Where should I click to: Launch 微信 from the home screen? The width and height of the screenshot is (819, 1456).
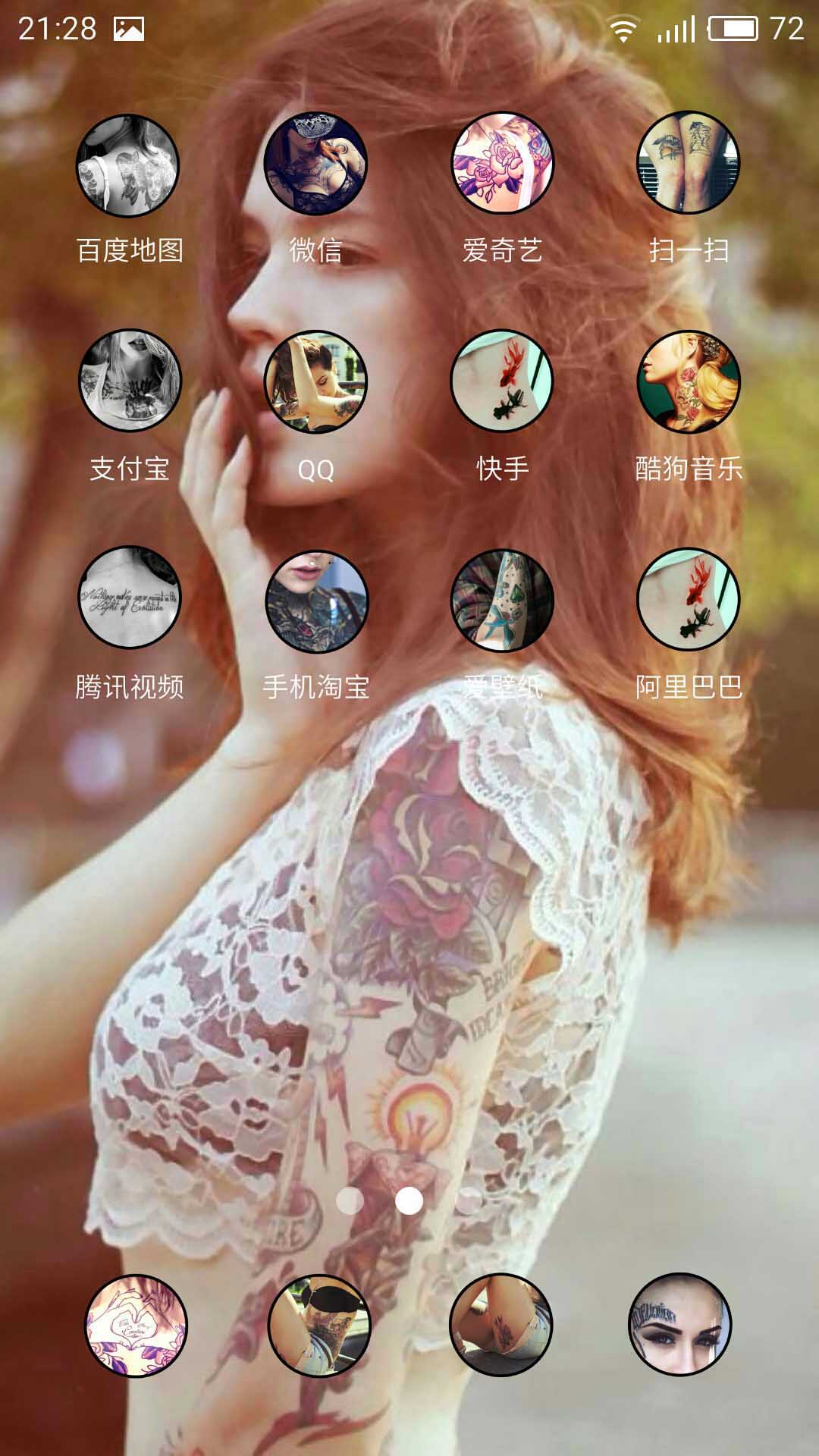(315, 165)
